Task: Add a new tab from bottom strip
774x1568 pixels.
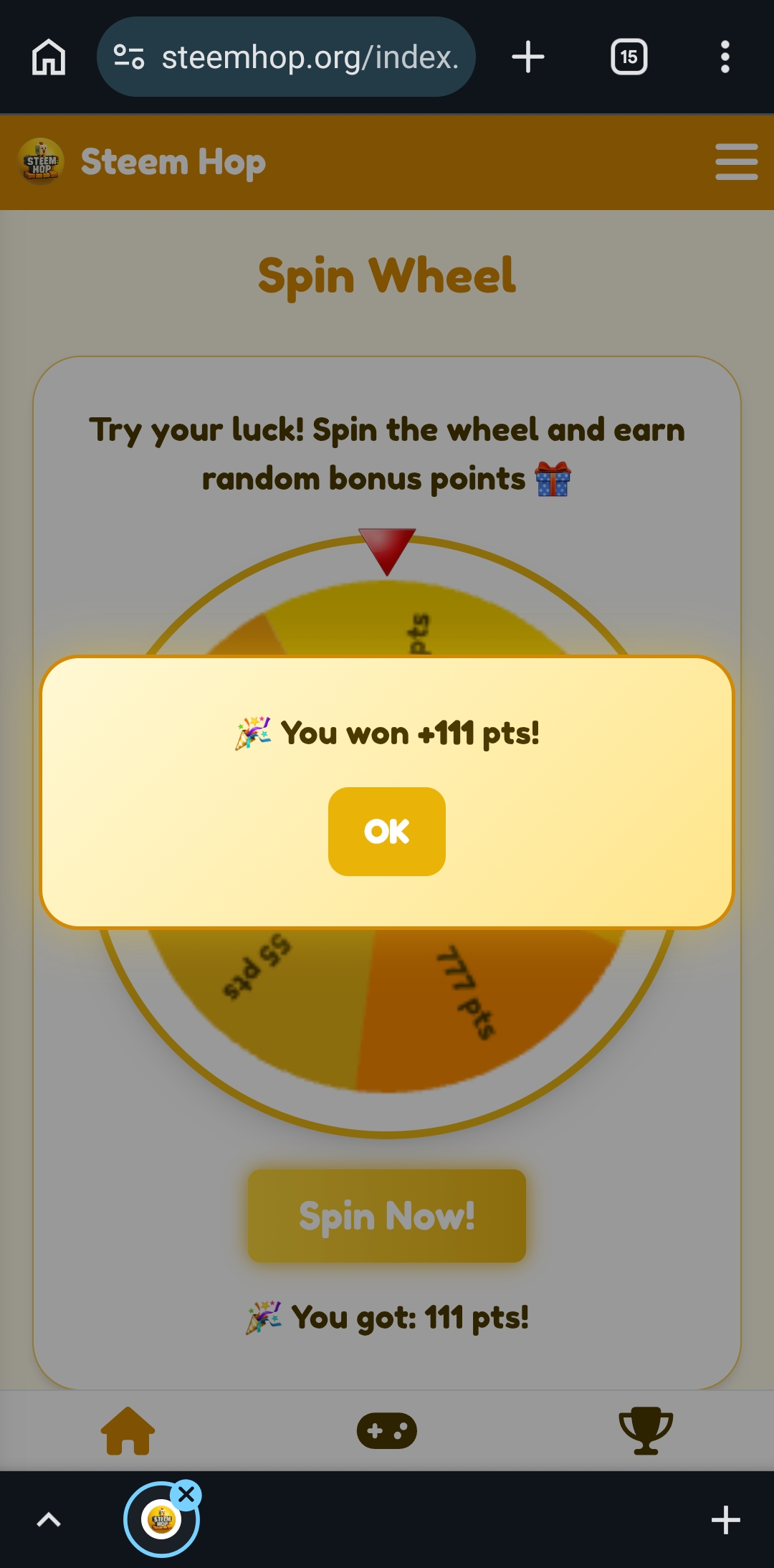Action: [725, 1520]
